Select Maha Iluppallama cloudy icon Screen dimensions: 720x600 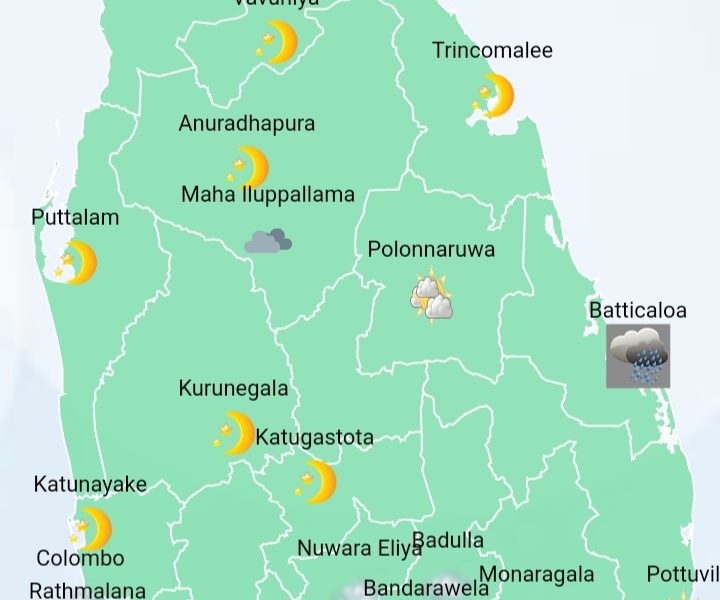click(x=268, y=241)
